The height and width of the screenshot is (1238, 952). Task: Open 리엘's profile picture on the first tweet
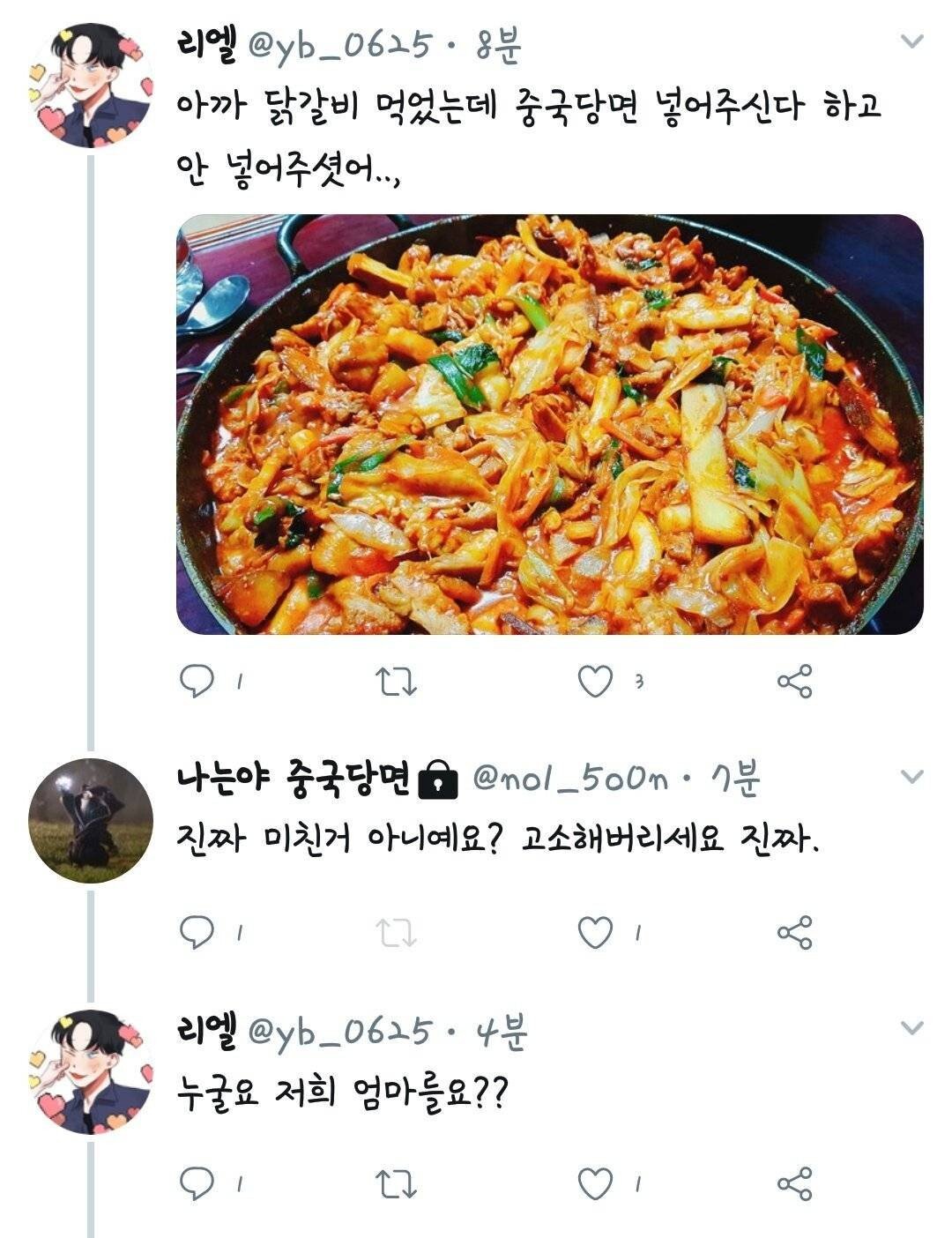point(91,86)
